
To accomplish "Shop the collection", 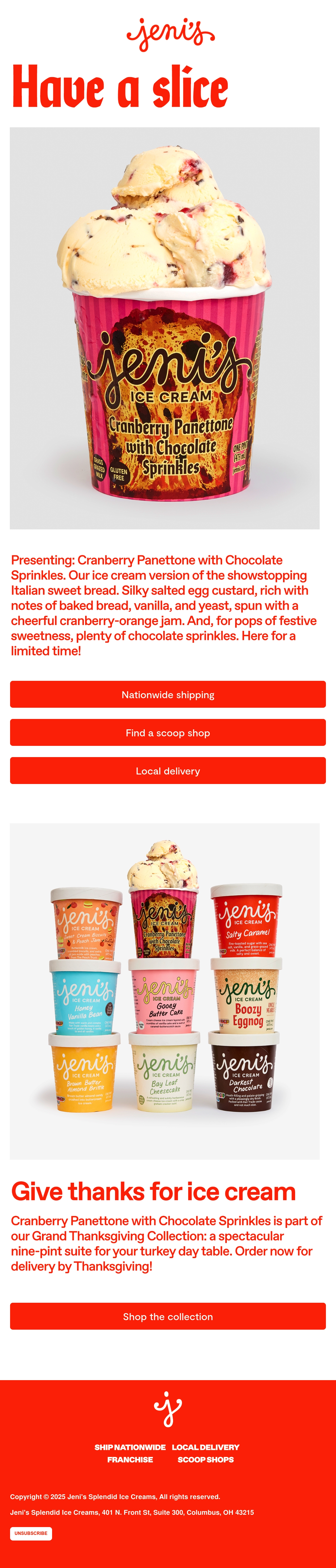I will (x=168, y=1316).
